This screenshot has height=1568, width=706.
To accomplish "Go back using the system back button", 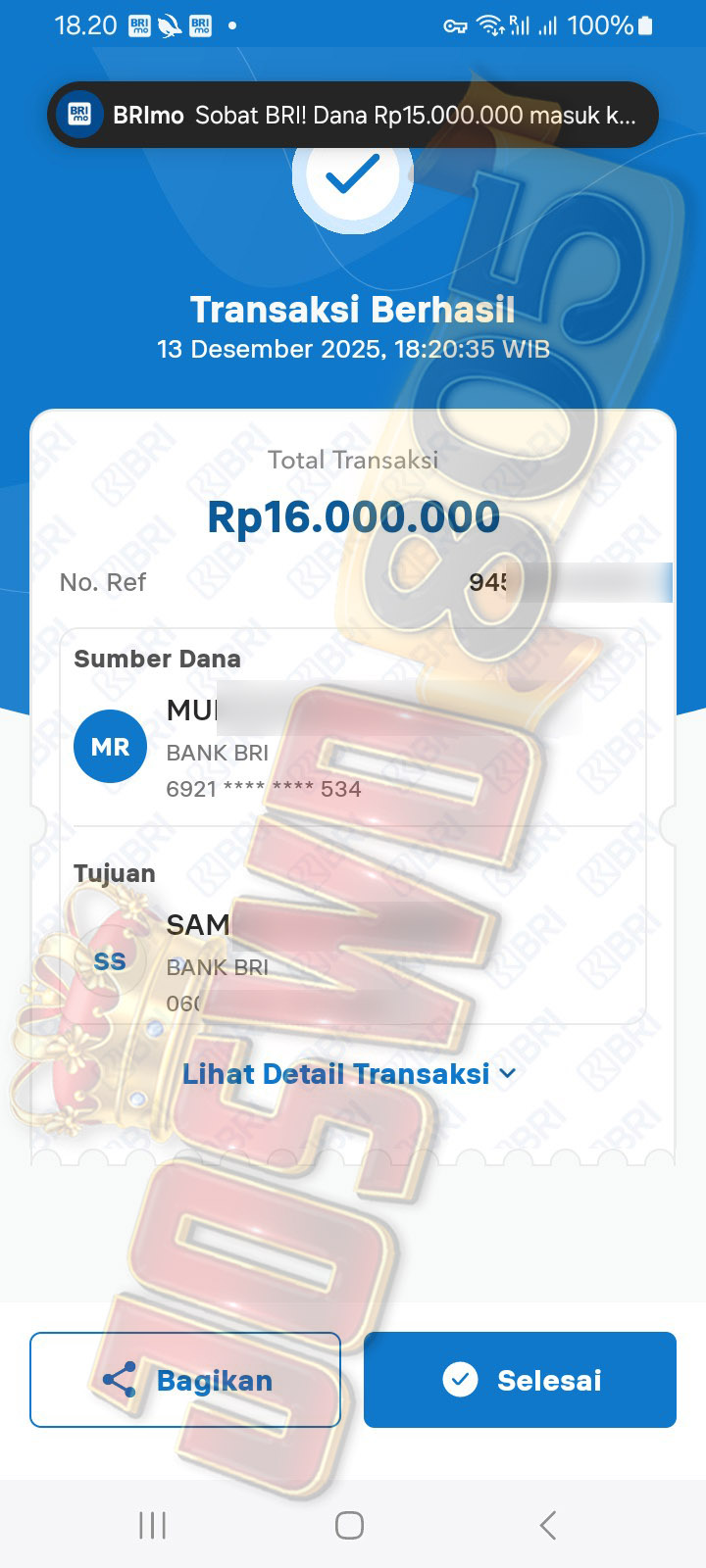I will click(x=548, y=1525).
